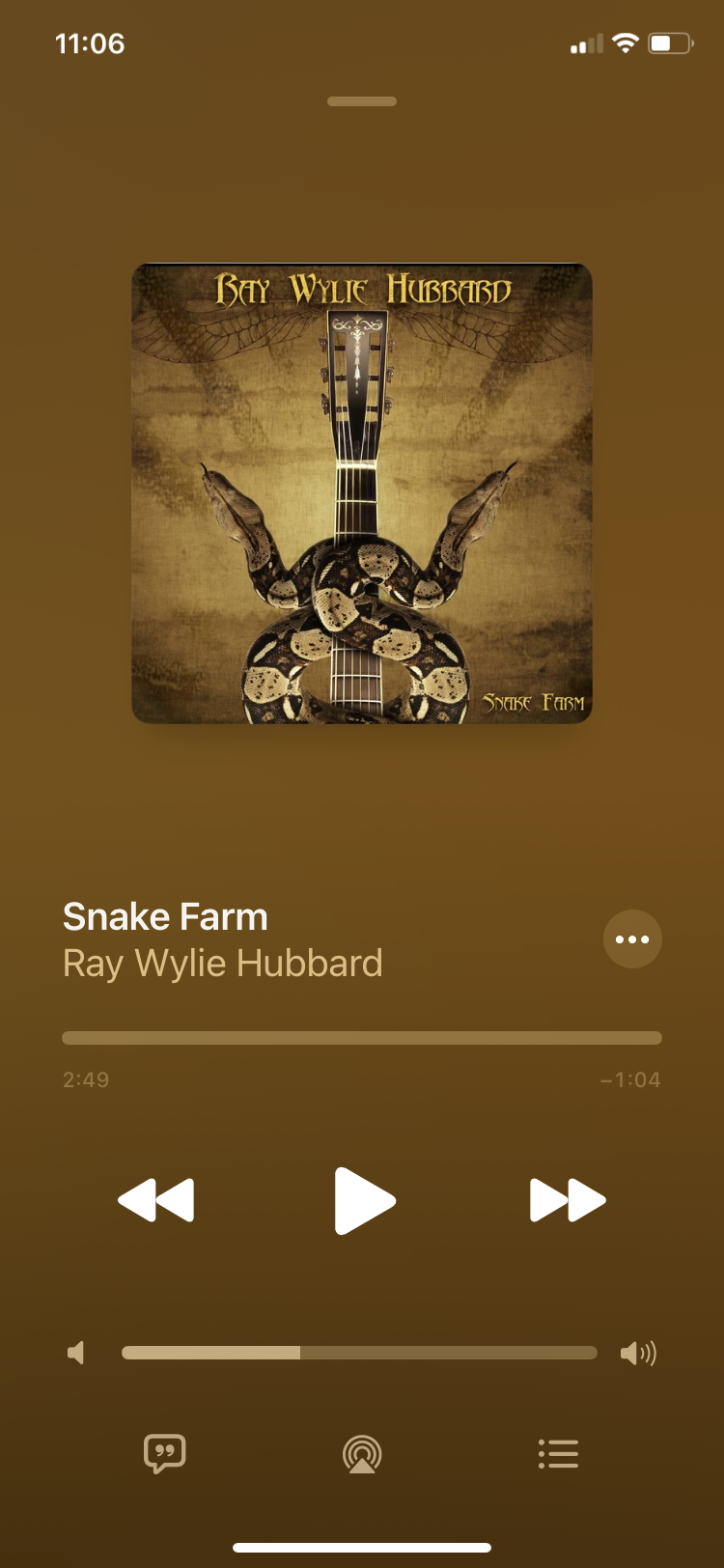Skip back to the previous track
Viewport: 724px width, 1568px height.
tap(155, 1200)
